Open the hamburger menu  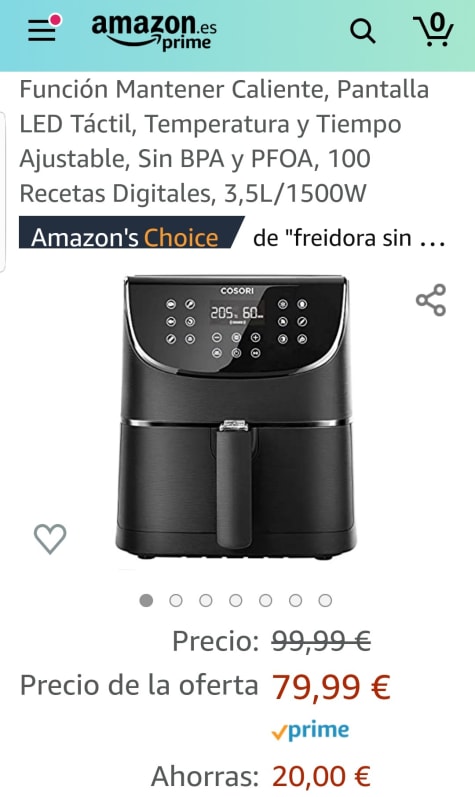(44, 29)
